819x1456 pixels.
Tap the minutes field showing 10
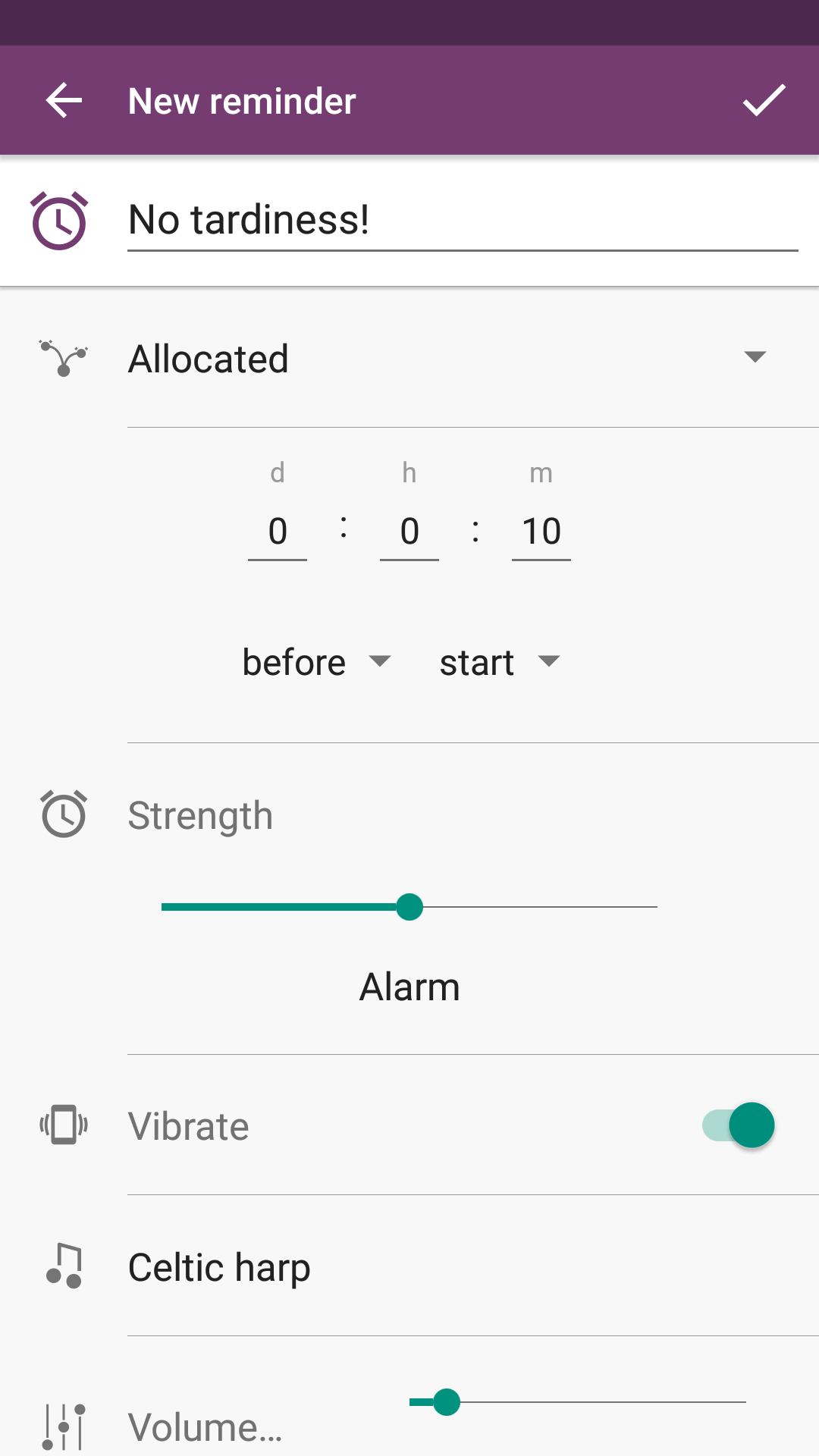click(541, 532)
